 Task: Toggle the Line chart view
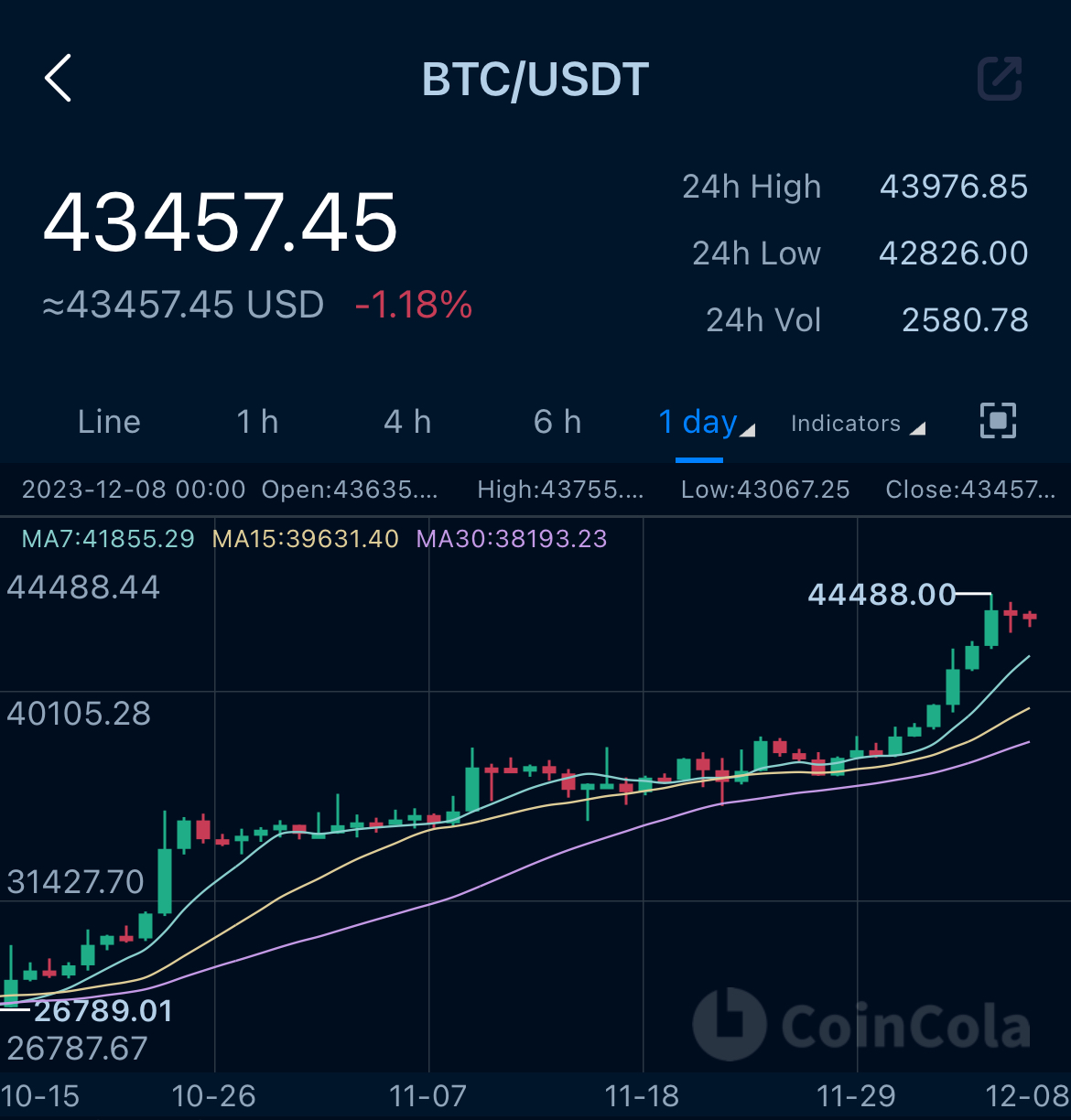[109, 421]
